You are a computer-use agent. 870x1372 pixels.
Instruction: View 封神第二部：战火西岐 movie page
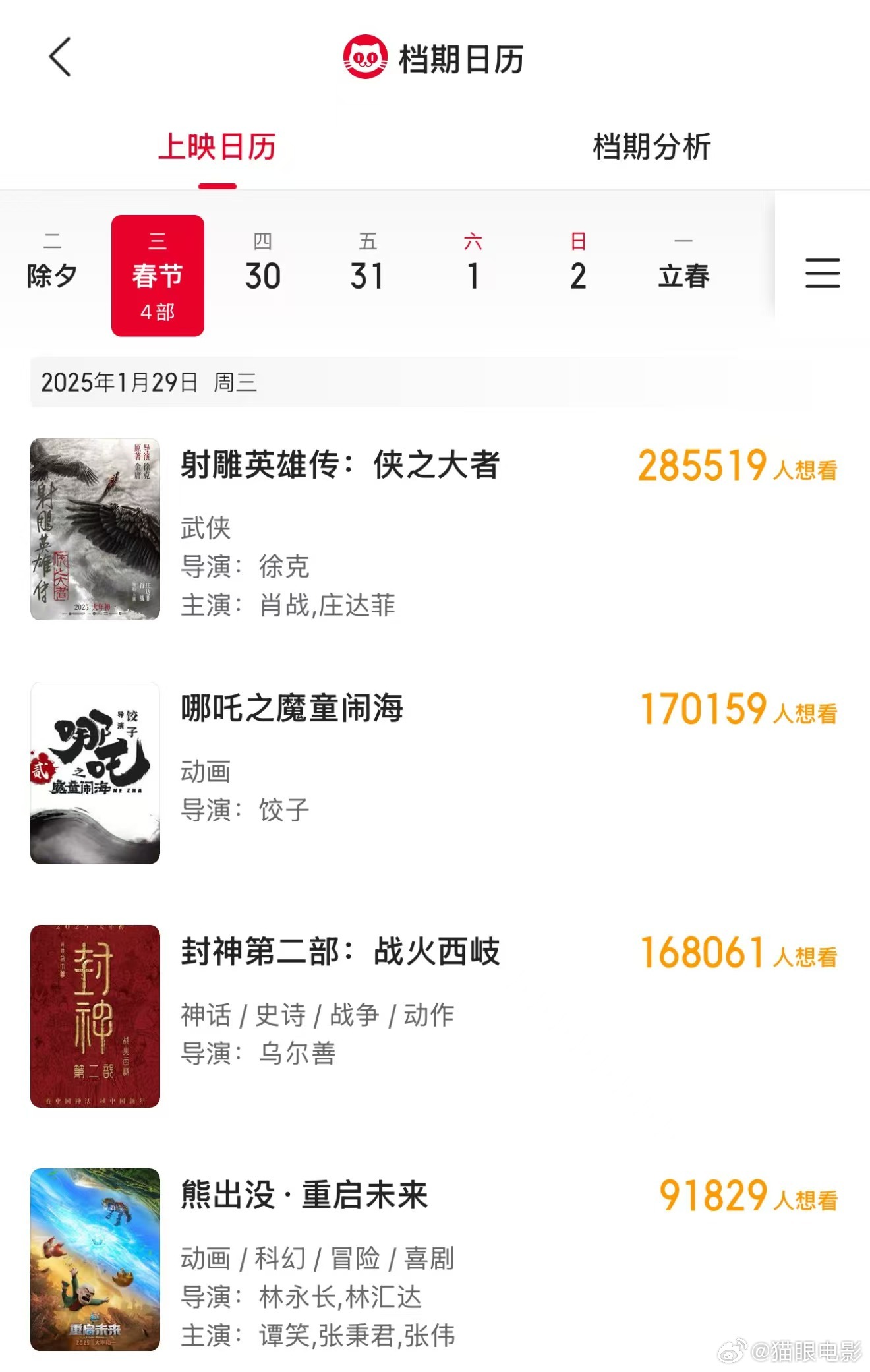click(x=340, y=952)
